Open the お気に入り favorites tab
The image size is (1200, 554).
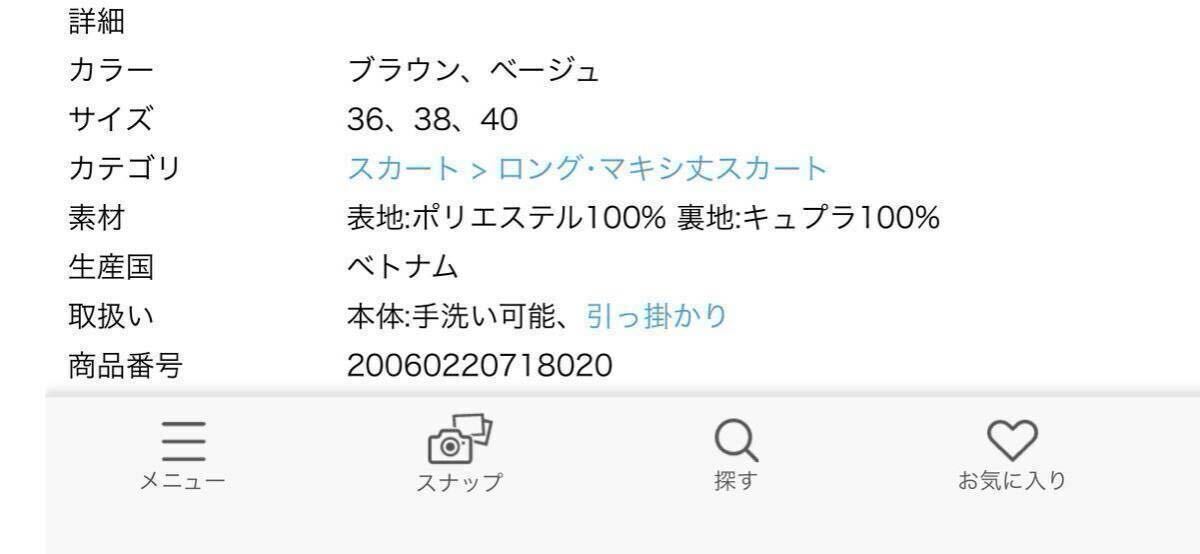coord(1012,455)
